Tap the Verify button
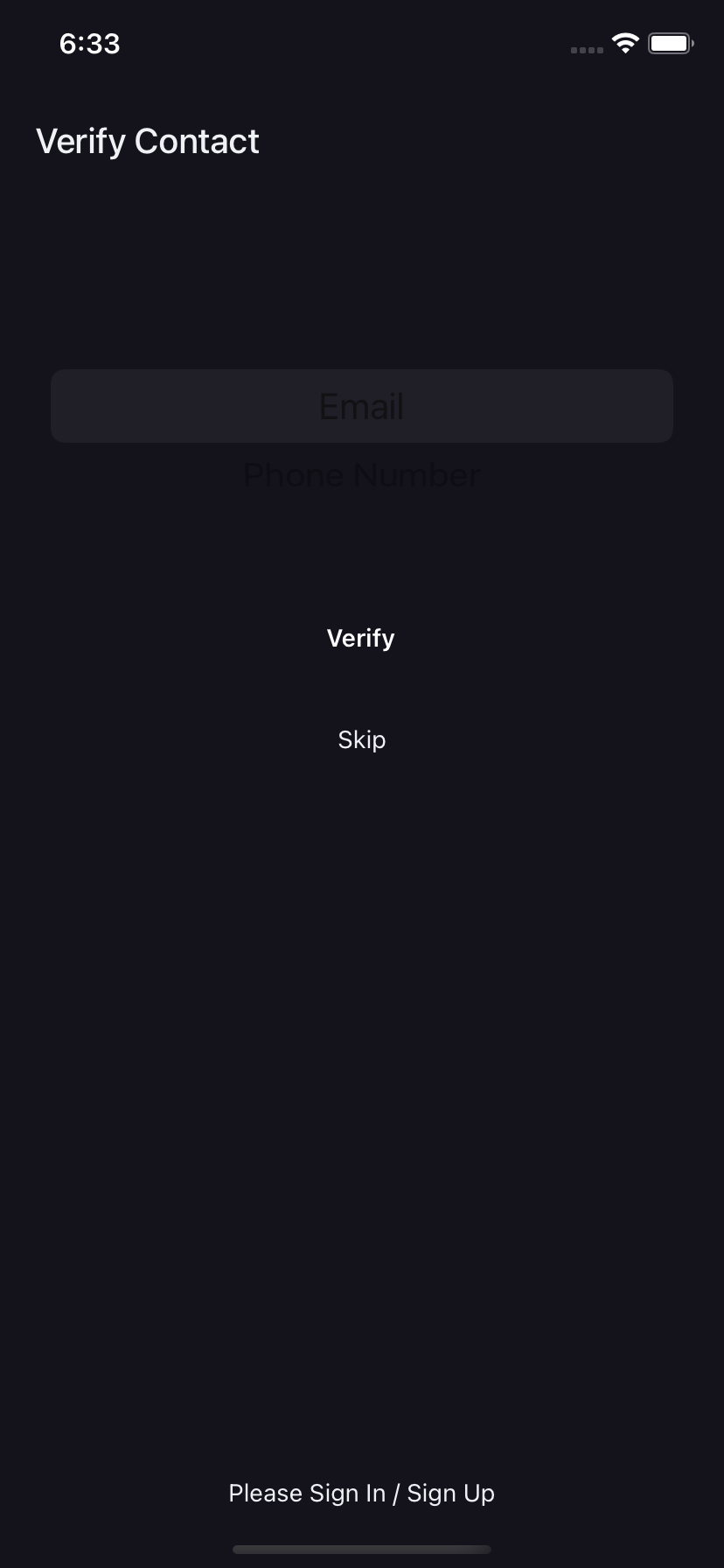Screen dimensions: 724x1568 coord(361,638)
